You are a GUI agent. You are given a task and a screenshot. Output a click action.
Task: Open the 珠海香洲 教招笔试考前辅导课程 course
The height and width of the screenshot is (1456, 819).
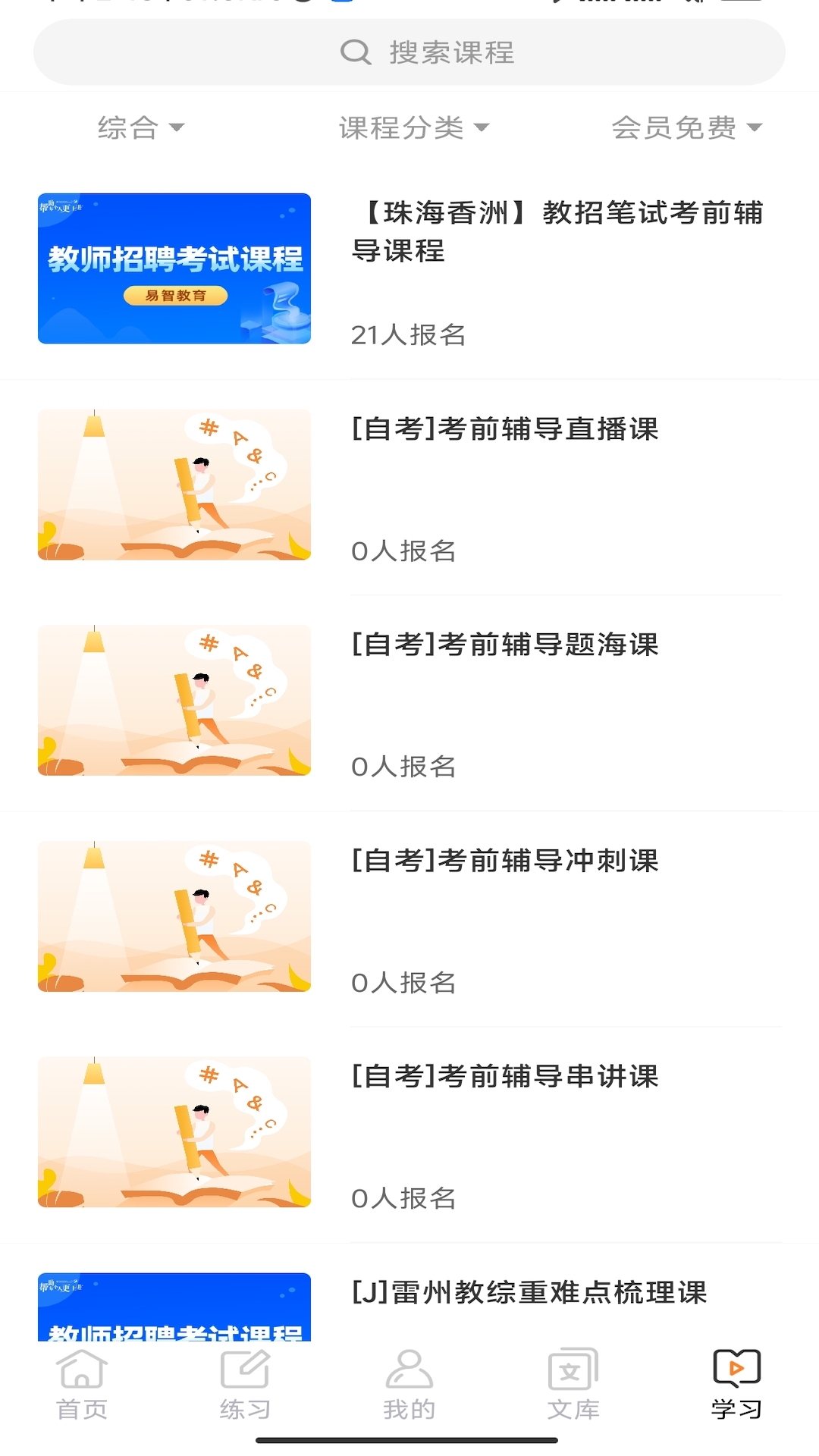coord(561,235)
